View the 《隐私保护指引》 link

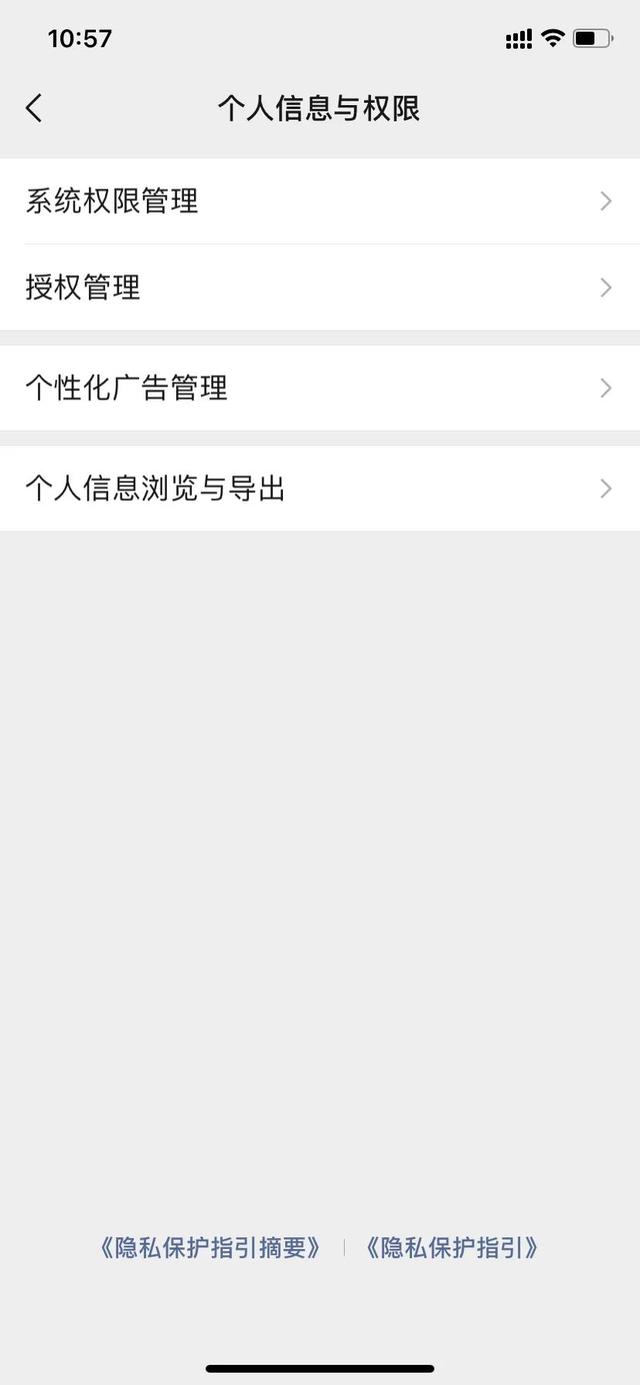click(x=452, y=1247)
